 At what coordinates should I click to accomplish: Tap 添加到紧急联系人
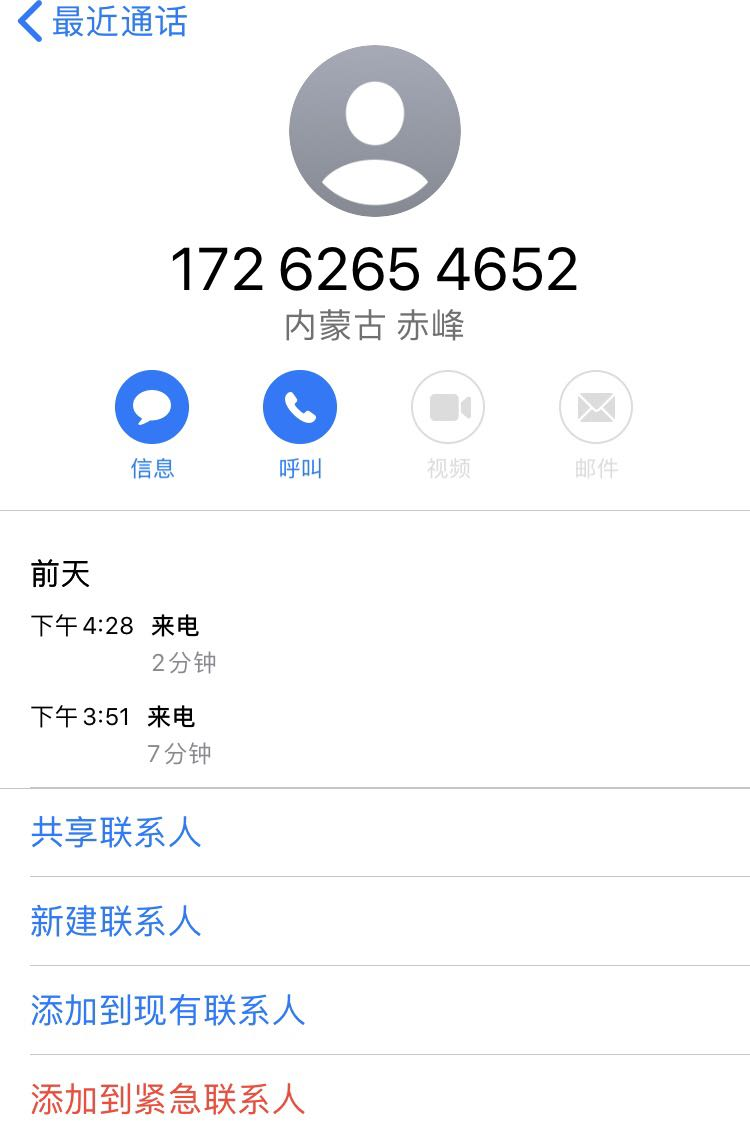(167, 1098)
